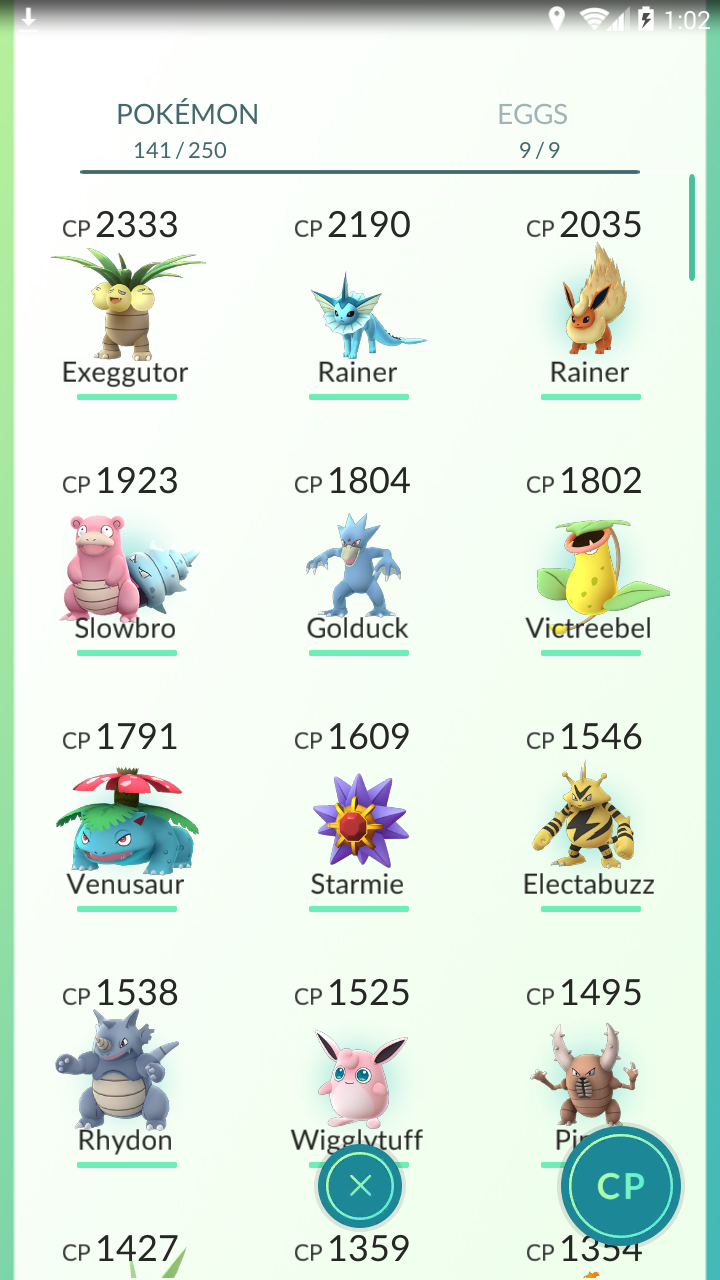Open Rainer with CP 2190

coord(358,304)
